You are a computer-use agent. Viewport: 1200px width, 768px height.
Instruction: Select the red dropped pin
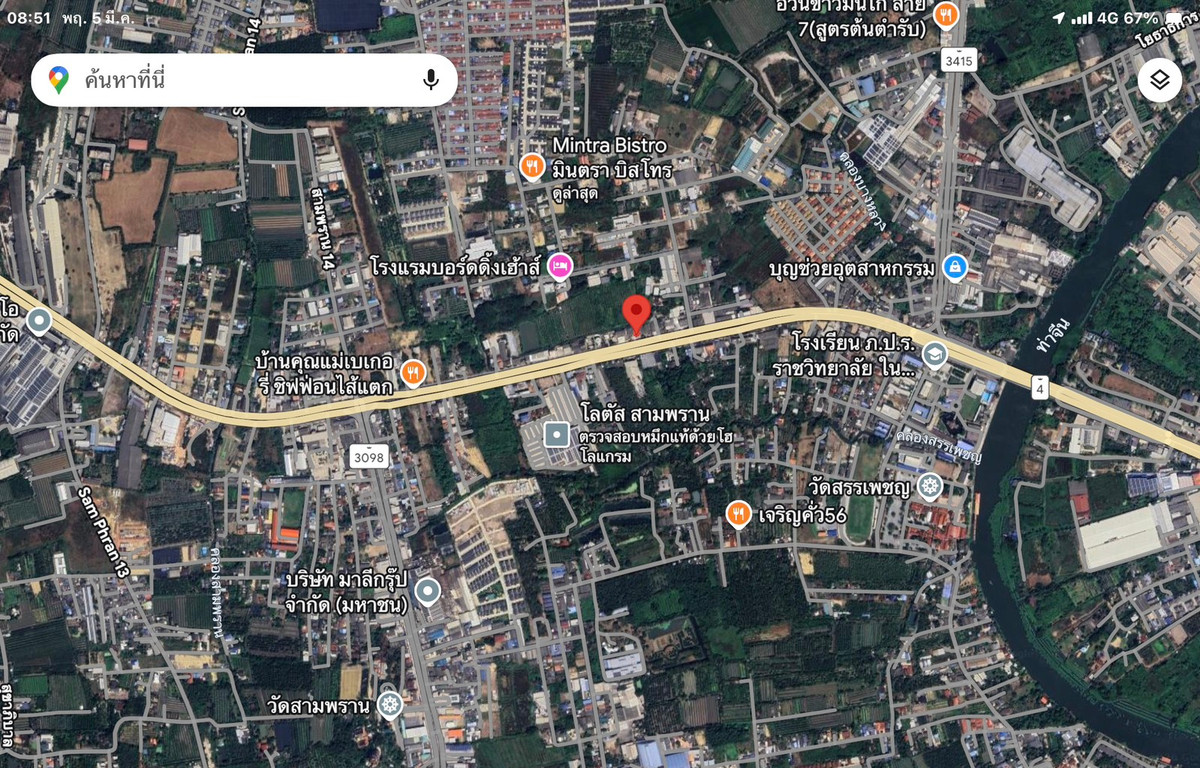[636, 314]
